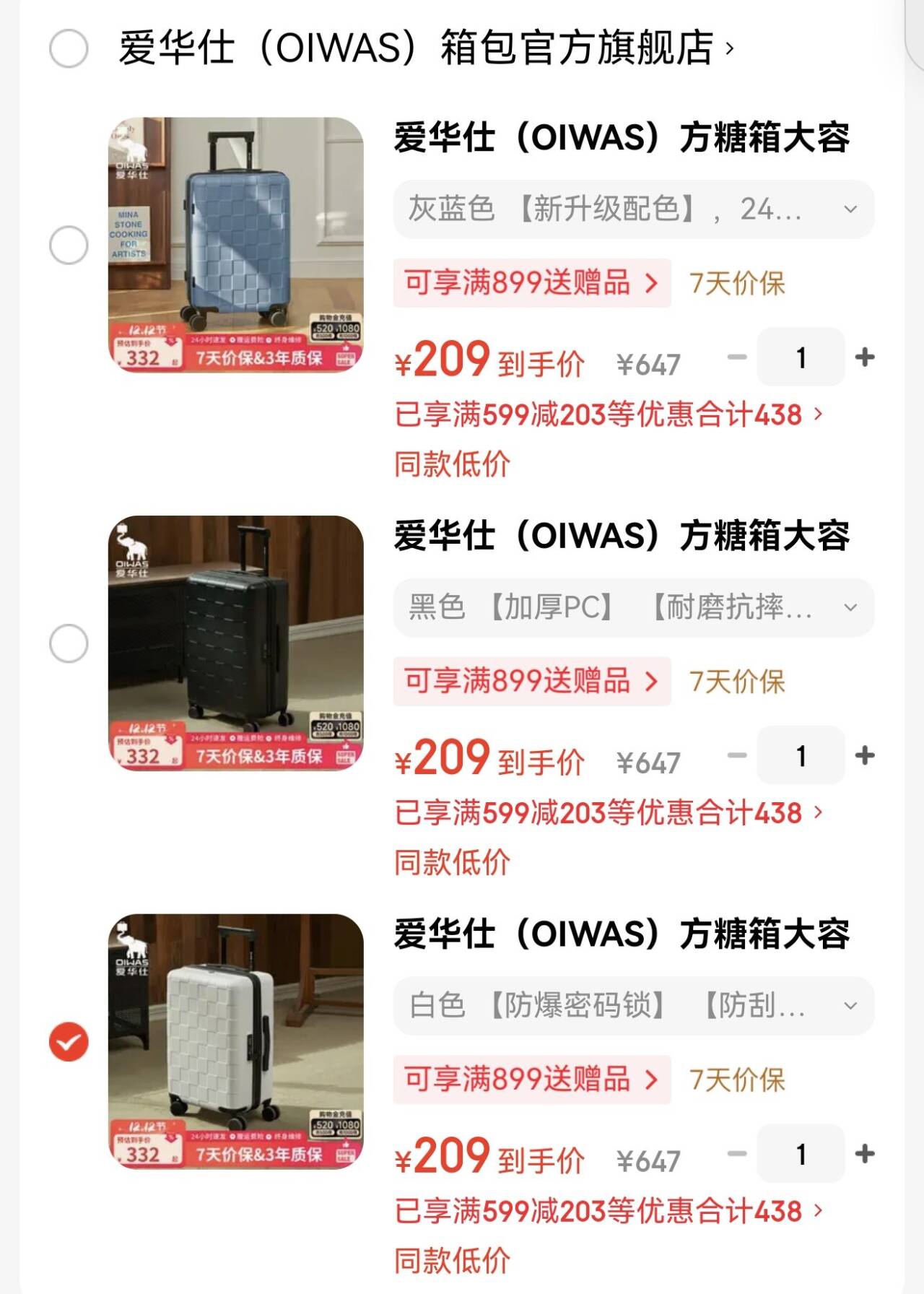
Task: Check the black suitcase item
Action: (x=69, y=643)
